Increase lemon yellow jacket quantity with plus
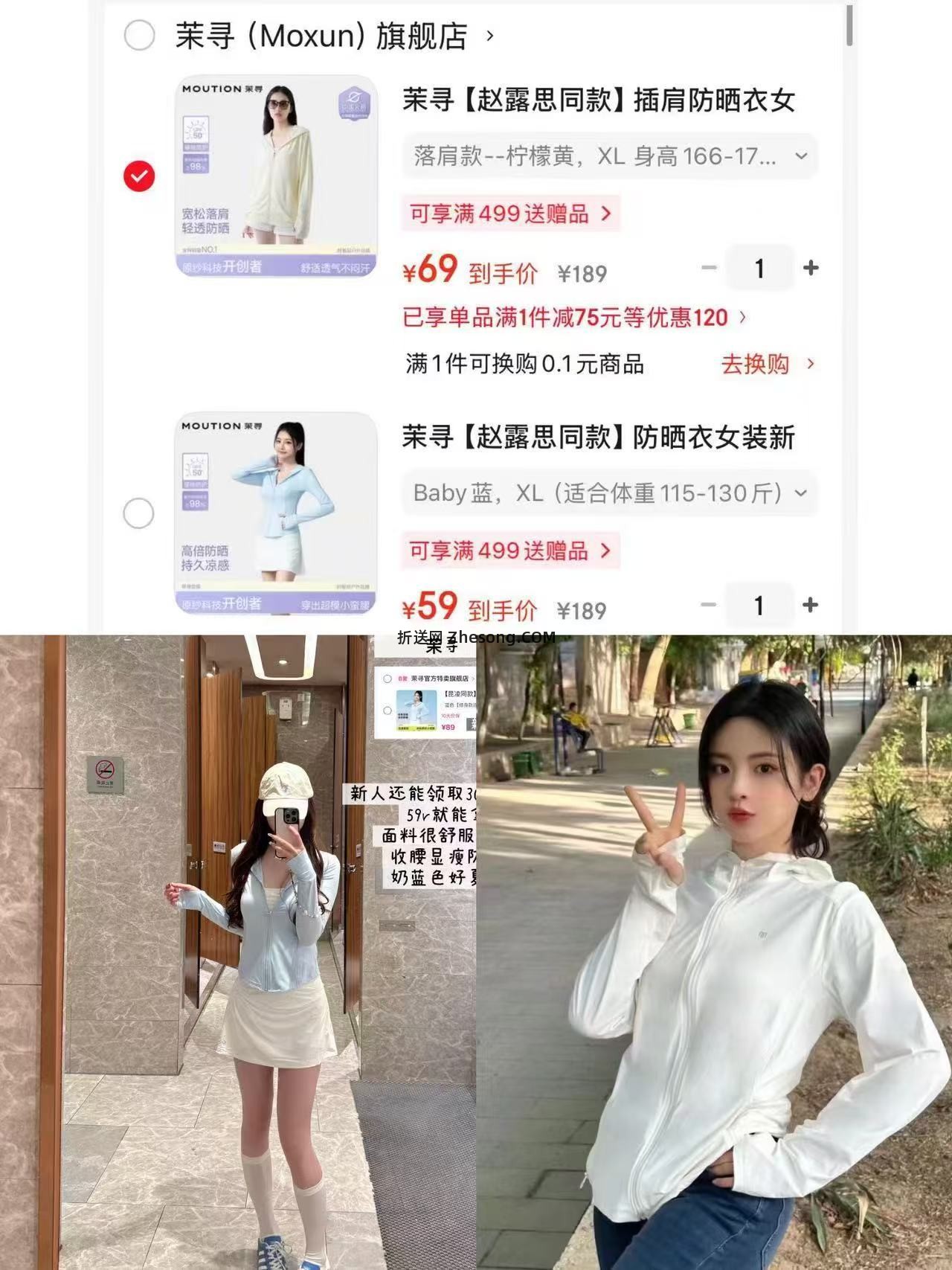 click(x=812, y=269)
